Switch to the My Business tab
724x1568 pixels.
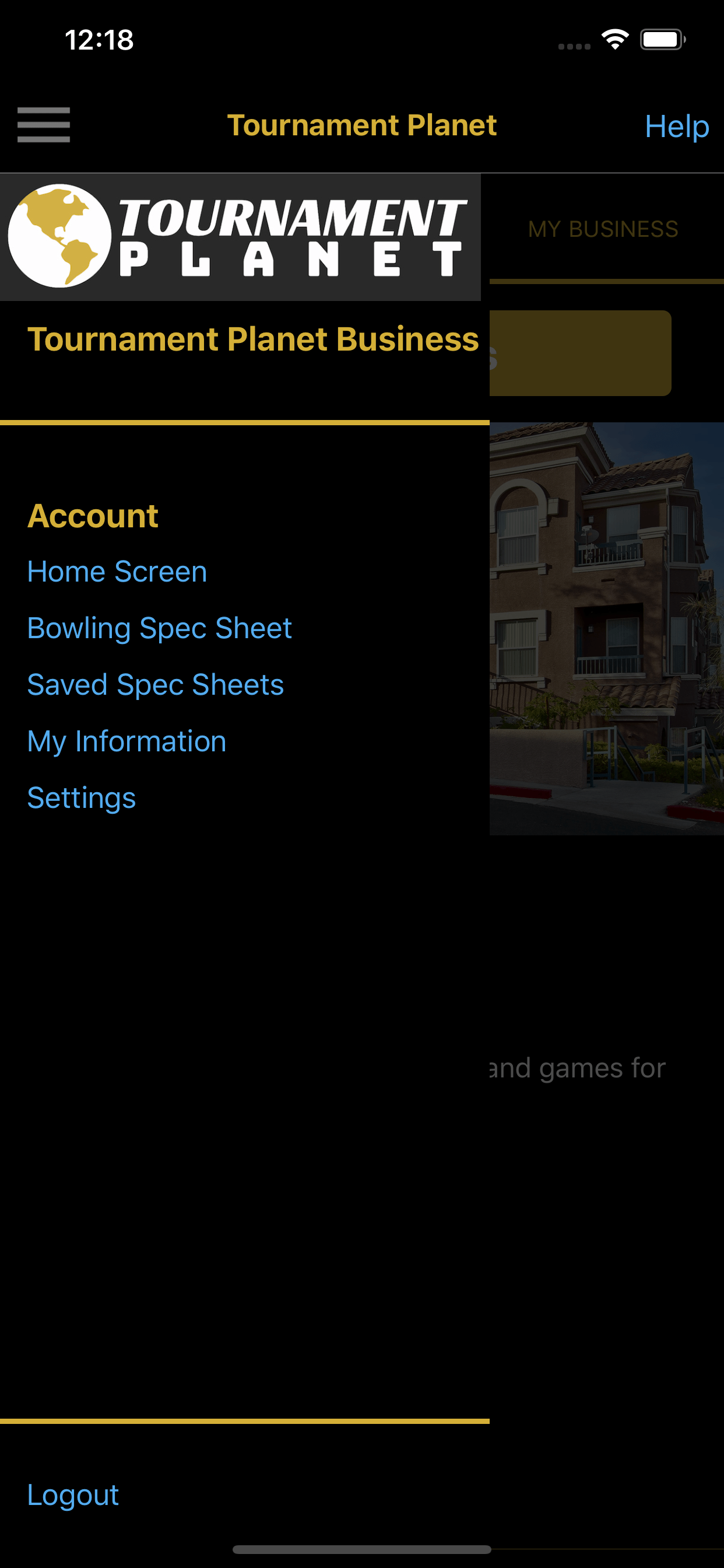[602, 229]
